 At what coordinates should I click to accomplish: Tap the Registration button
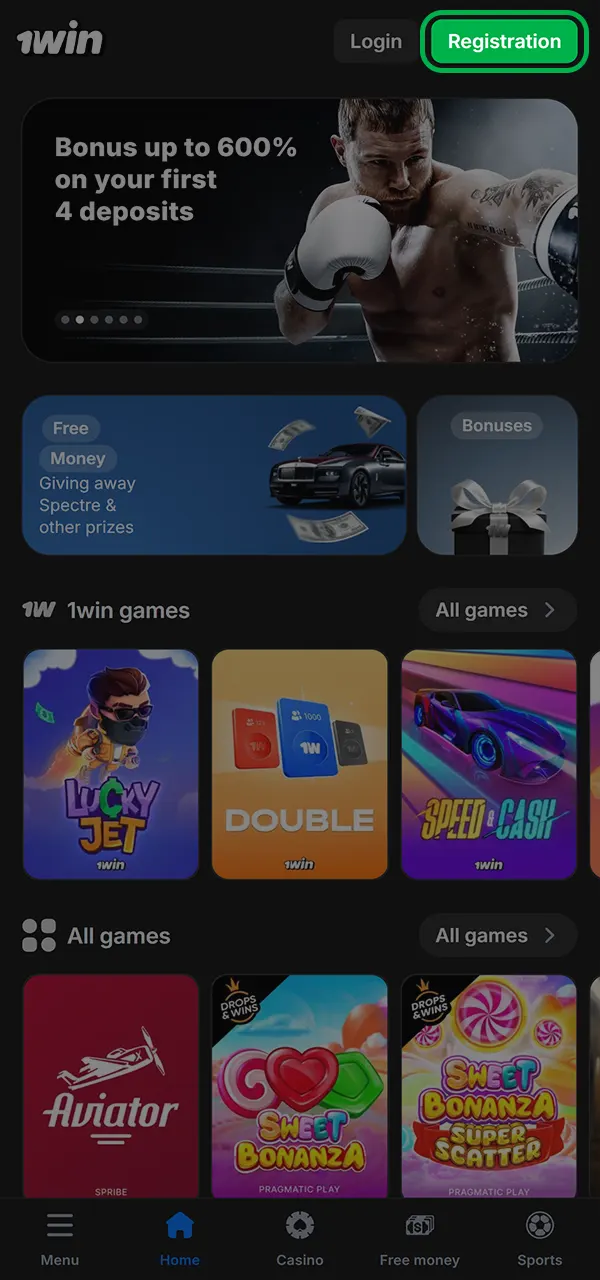coord(503,42)
